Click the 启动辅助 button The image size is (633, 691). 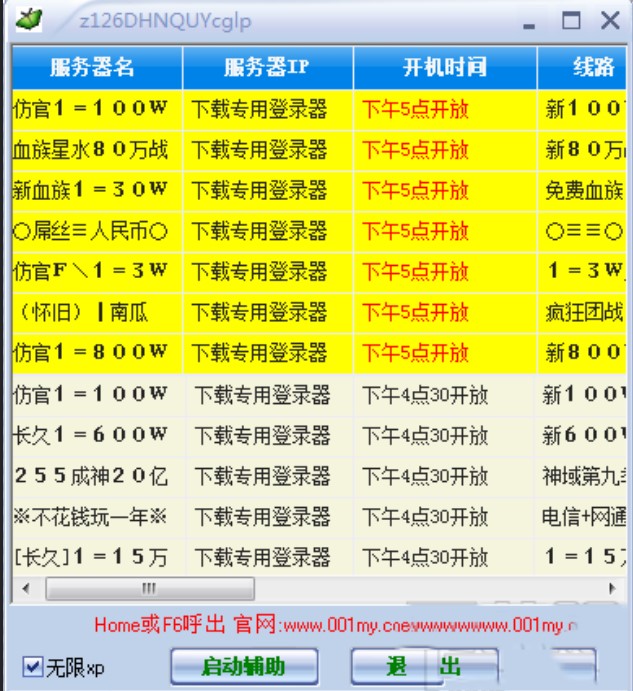(x=244, y=667)
